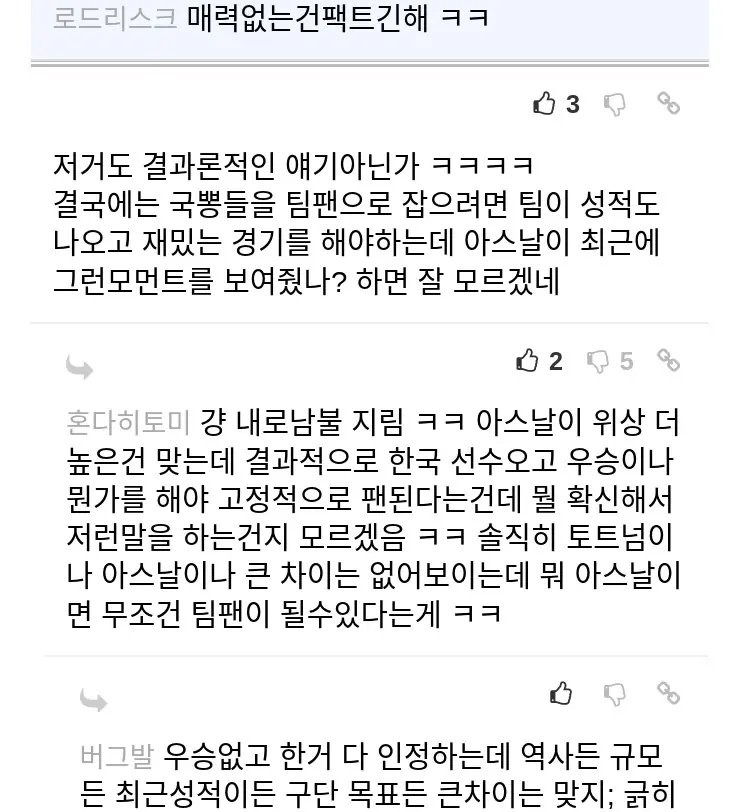Open 로드리스크's profile
This screenshot has height=812, width=740.
[115, 17]
